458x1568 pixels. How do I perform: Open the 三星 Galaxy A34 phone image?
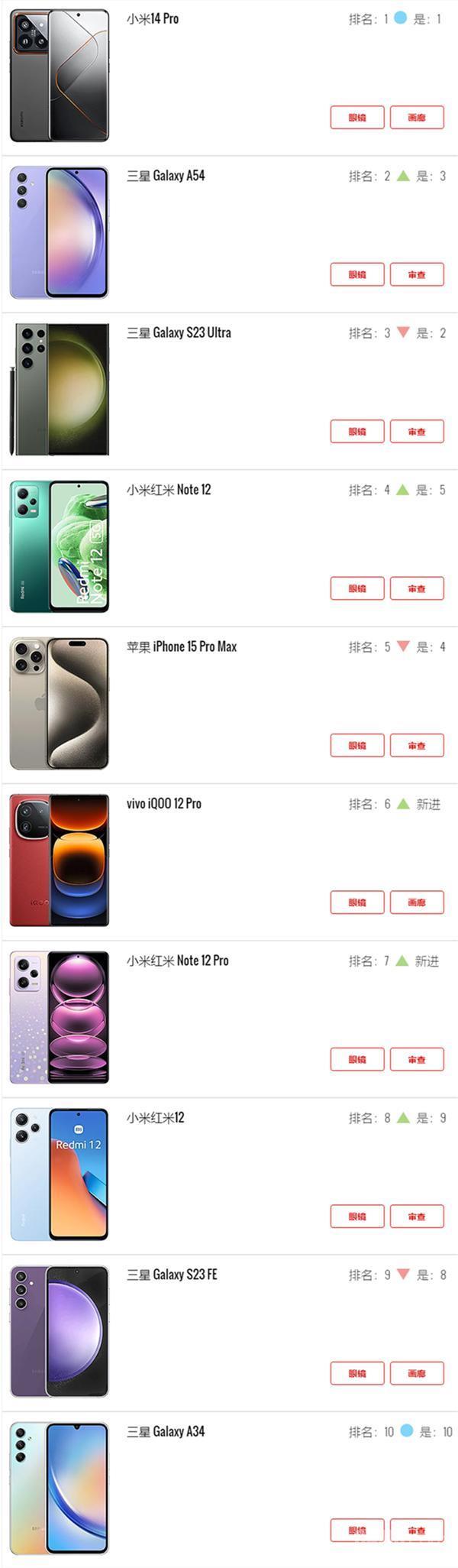tap(60, 1489)
